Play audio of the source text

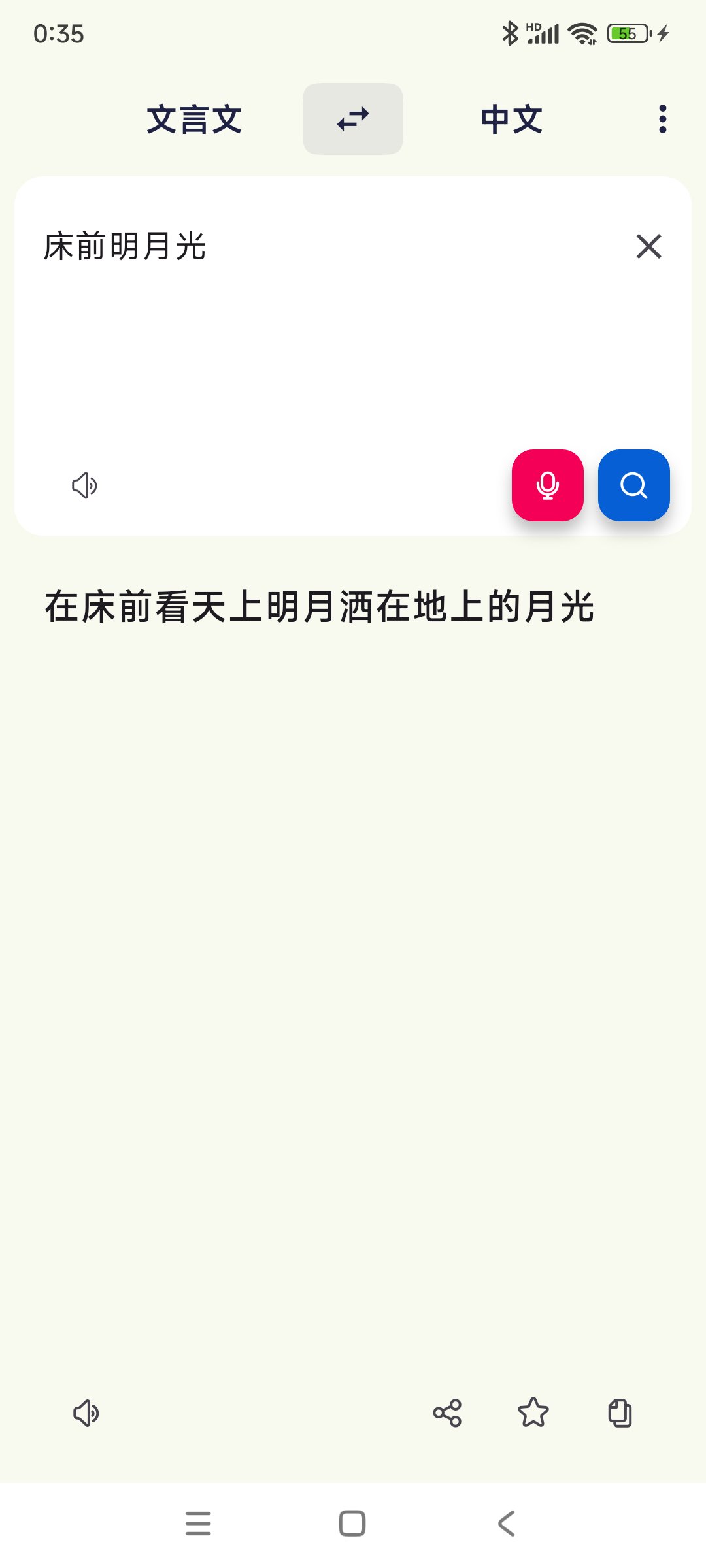pyautogui.click(x=85, y=485)
